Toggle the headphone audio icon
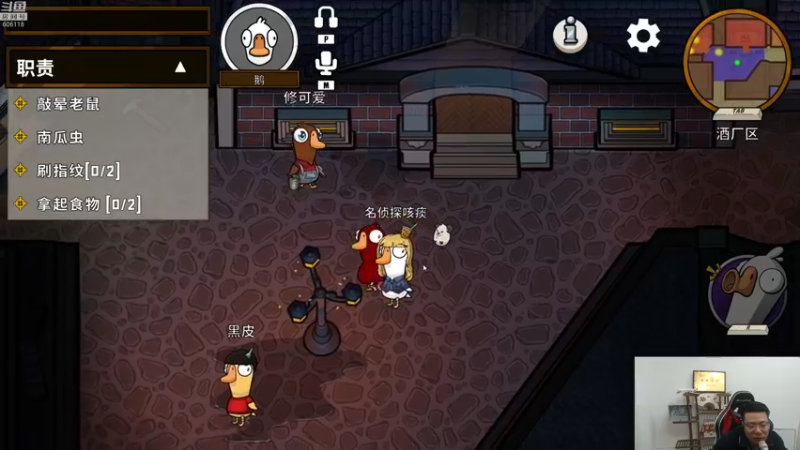800x450 pixels. 326,18
